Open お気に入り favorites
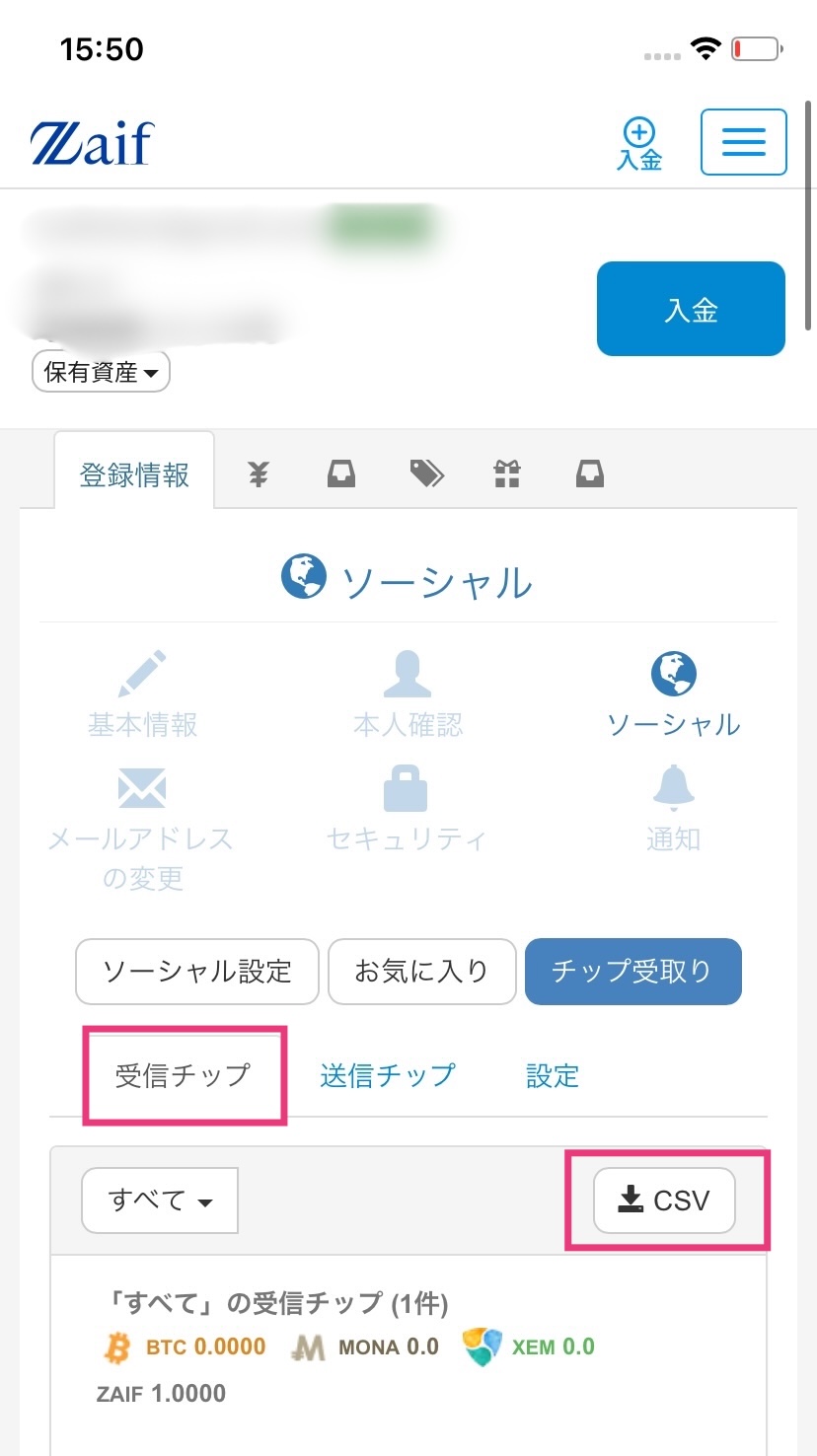 point(421,971)
